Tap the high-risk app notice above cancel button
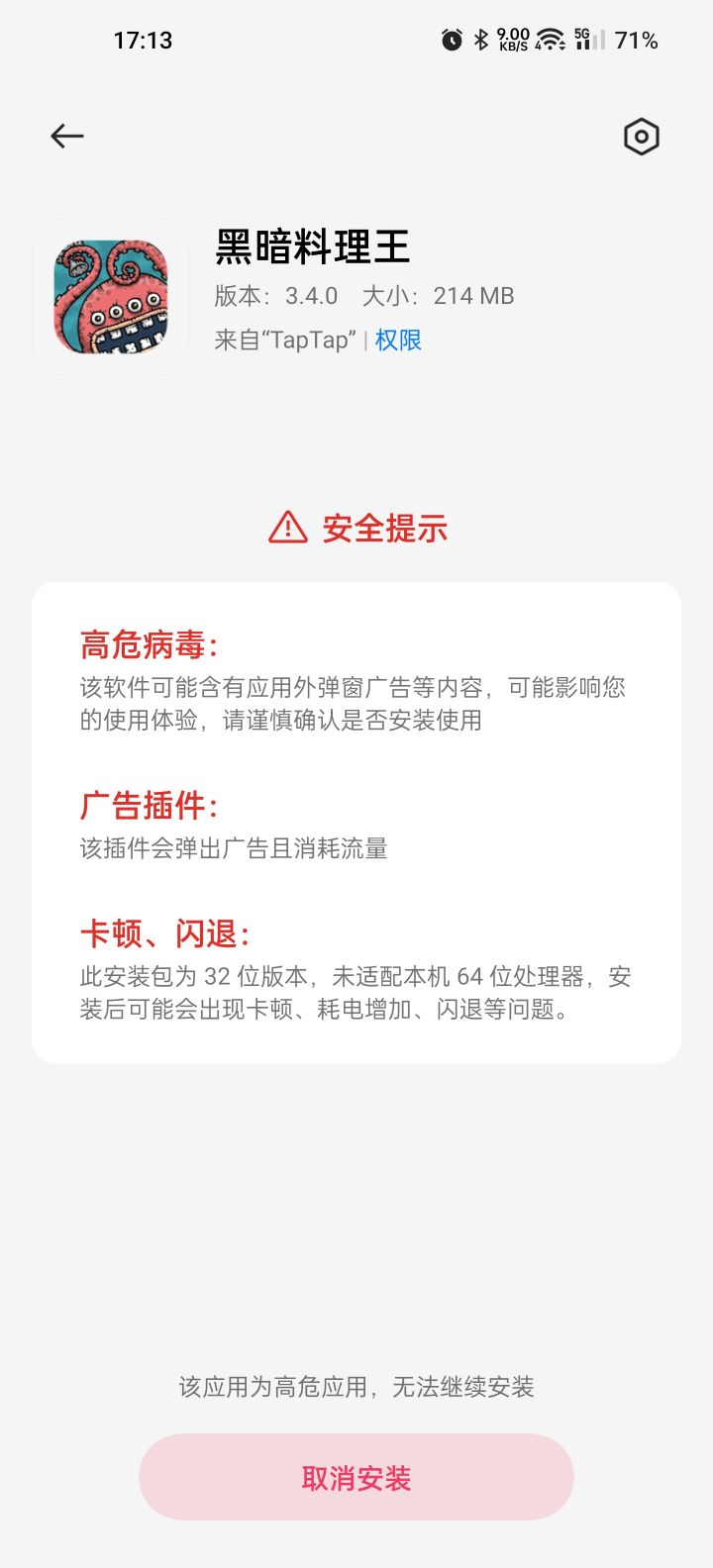Screen dimensions: 713x1568 tap(356, 1388)
